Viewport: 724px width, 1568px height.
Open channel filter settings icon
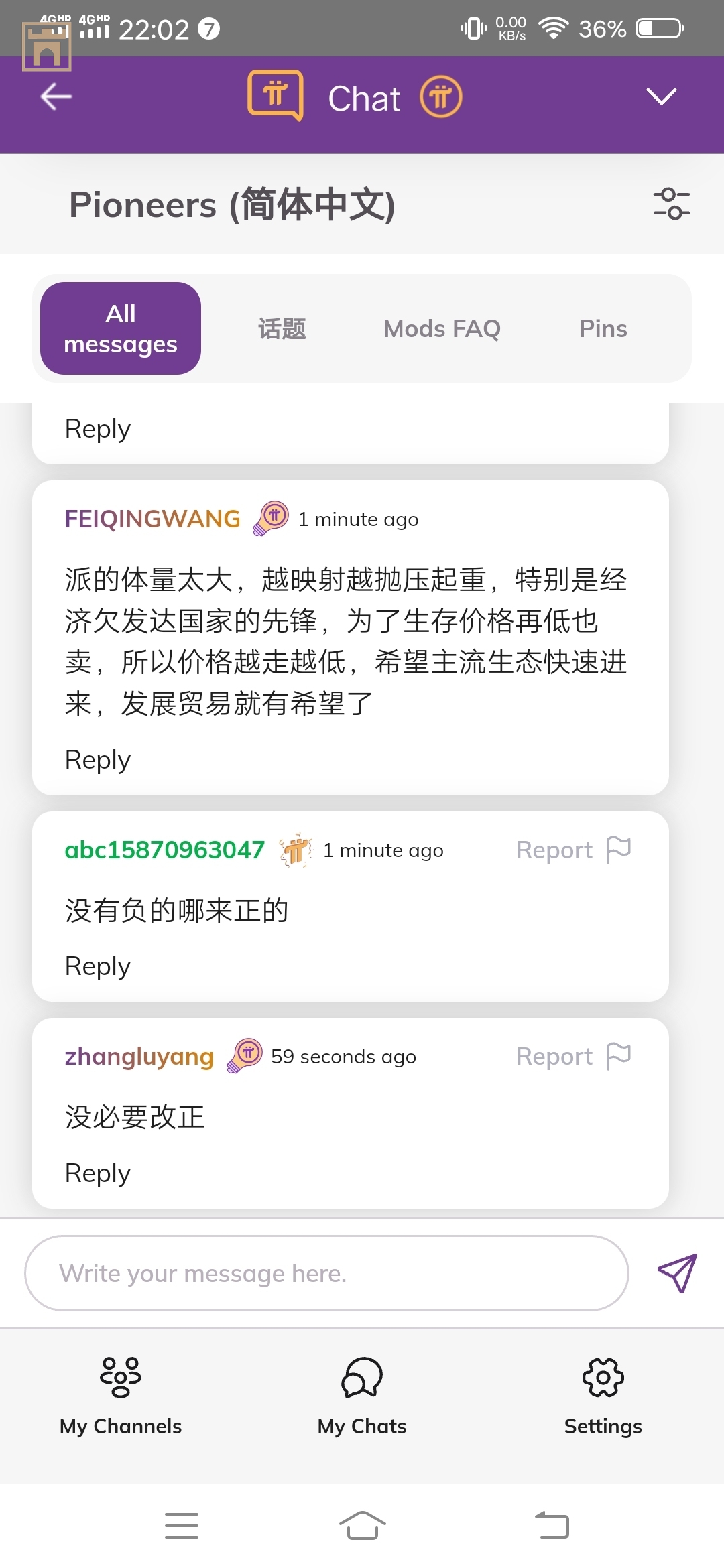coord(671,204)
